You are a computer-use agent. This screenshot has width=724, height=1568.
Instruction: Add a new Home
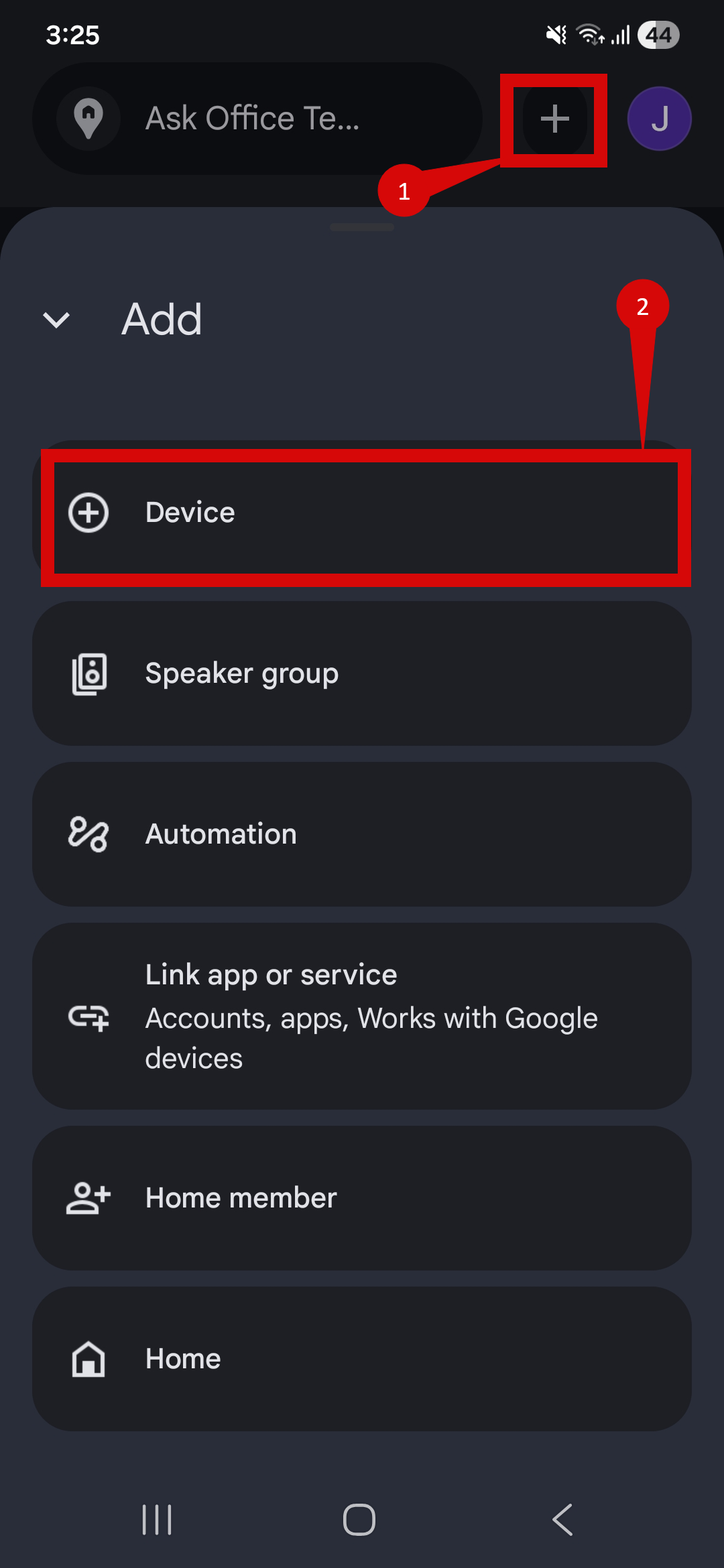[362, 1359]
